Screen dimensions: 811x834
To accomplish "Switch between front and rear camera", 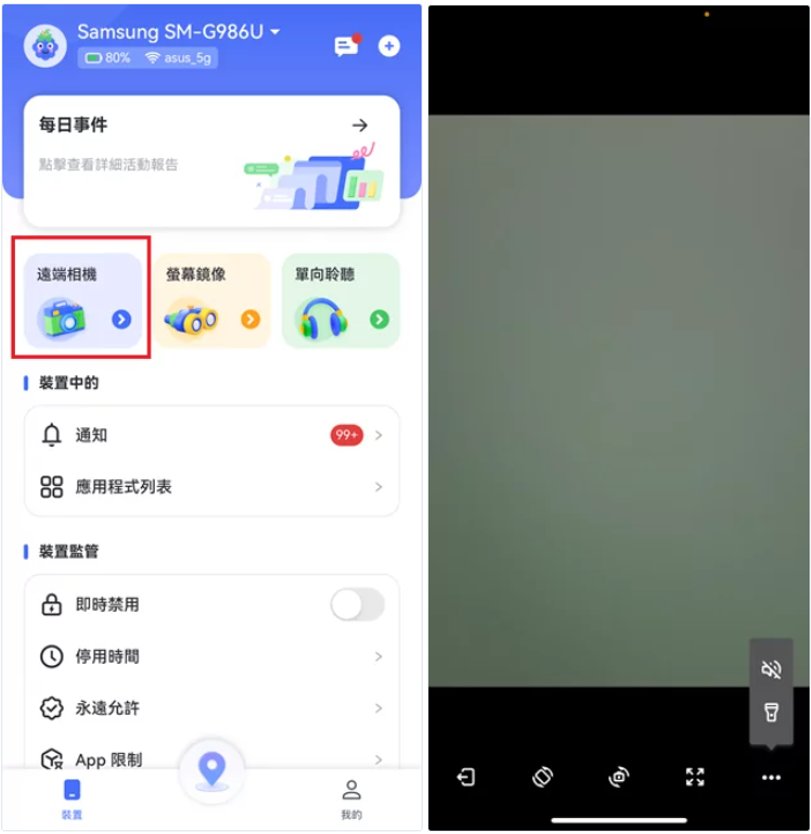I will click(x=619, y=777).
